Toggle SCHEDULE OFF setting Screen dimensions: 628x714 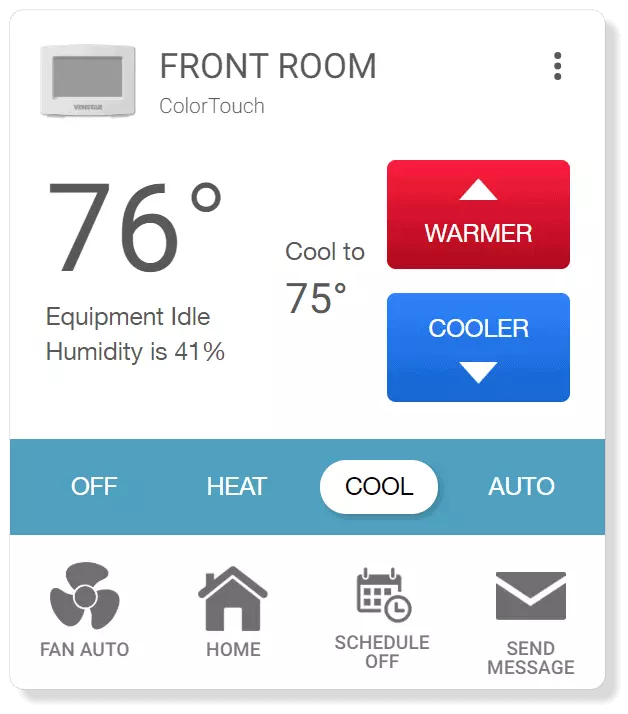(382, 617)
